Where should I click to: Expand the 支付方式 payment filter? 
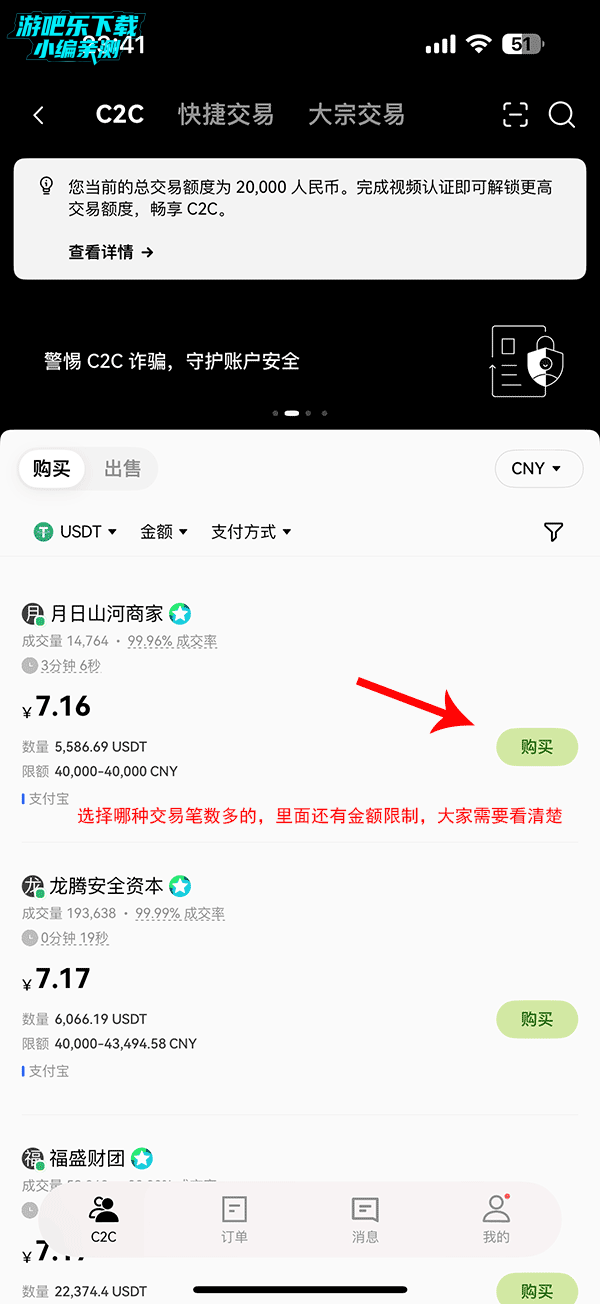(251, 532)
